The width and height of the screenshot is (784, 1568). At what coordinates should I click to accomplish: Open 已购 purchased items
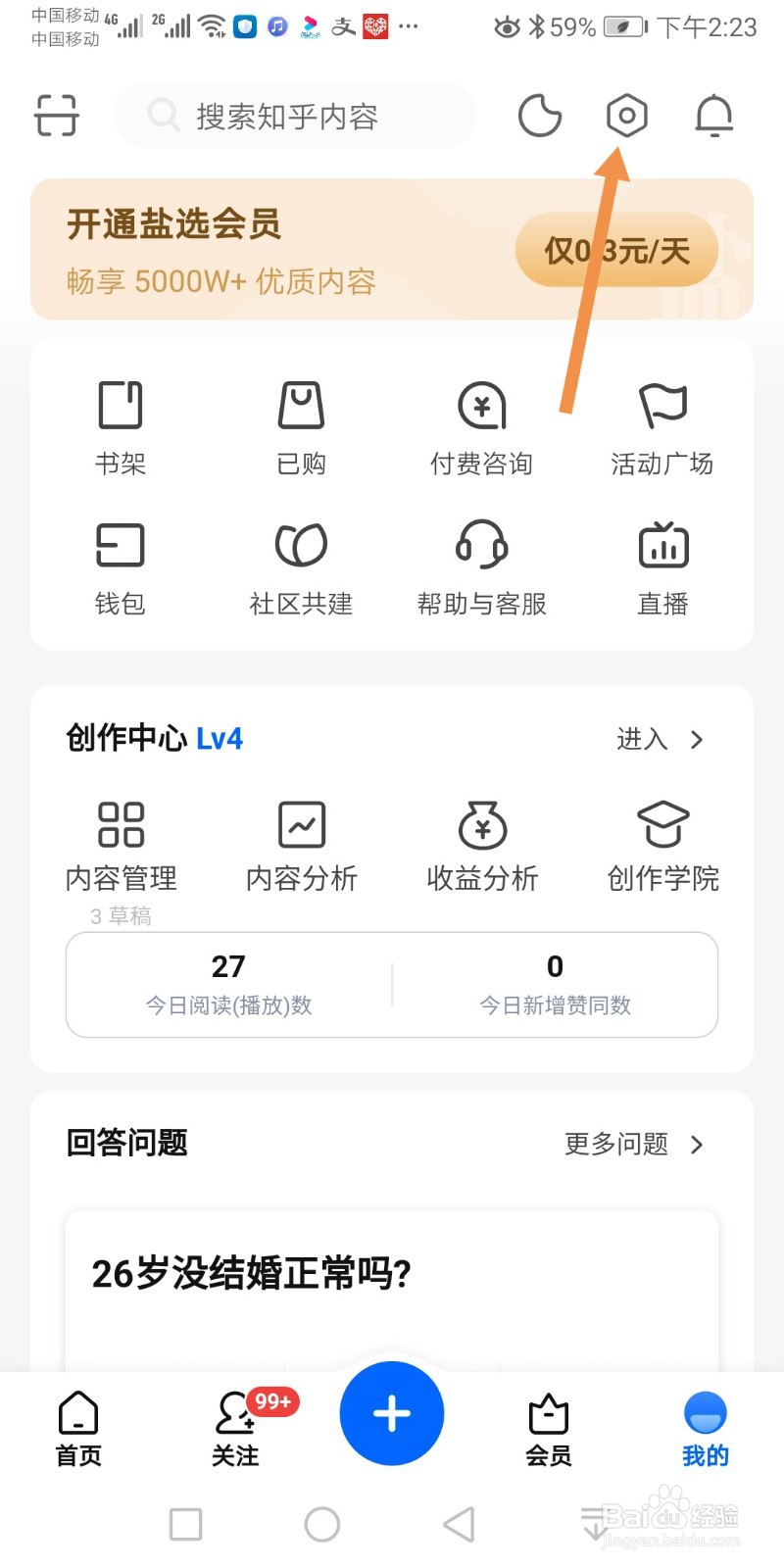[301, 427]
